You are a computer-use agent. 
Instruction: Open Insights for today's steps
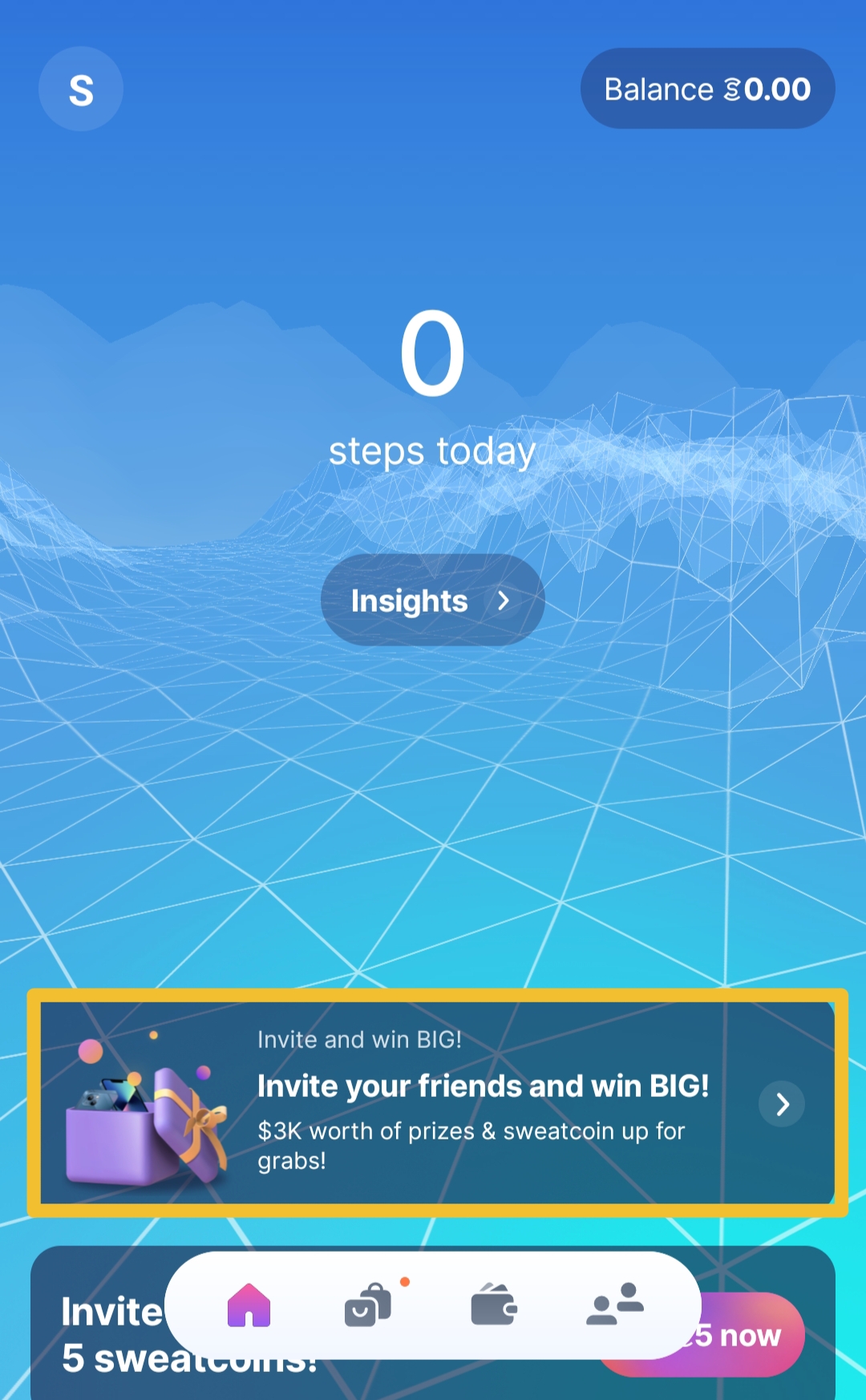pos(433,600)
